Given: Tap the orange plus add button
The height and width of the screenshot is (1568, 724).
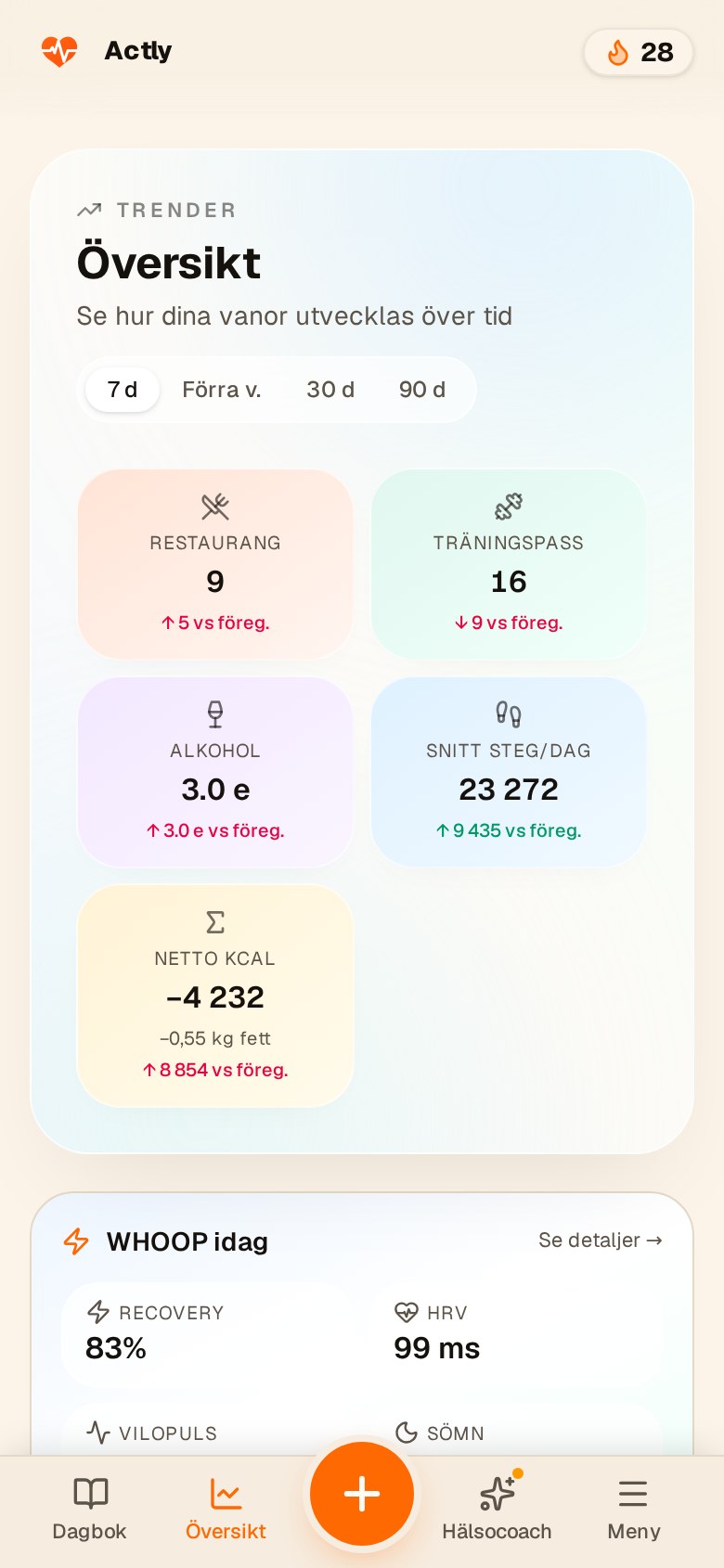Looking at the screenshot, I should pyautogui.click(x=362, y=1494).
